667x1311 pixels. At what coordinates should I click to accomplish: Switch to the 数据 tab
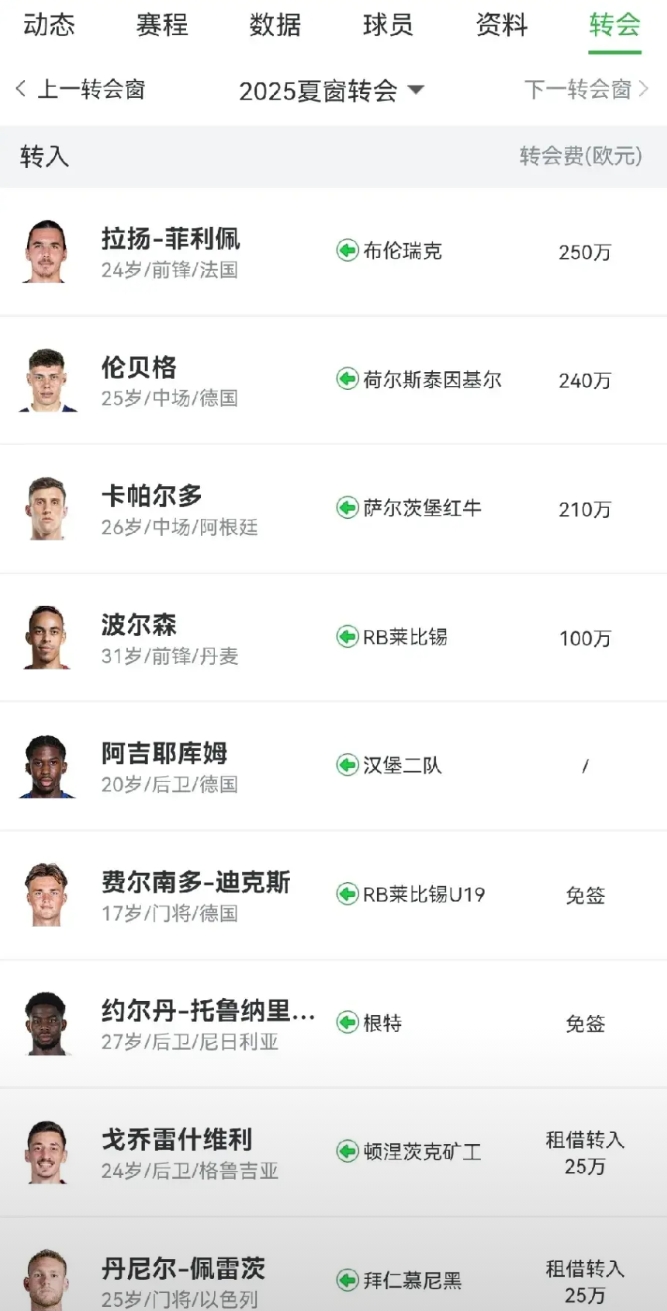[x=275, y=25]
